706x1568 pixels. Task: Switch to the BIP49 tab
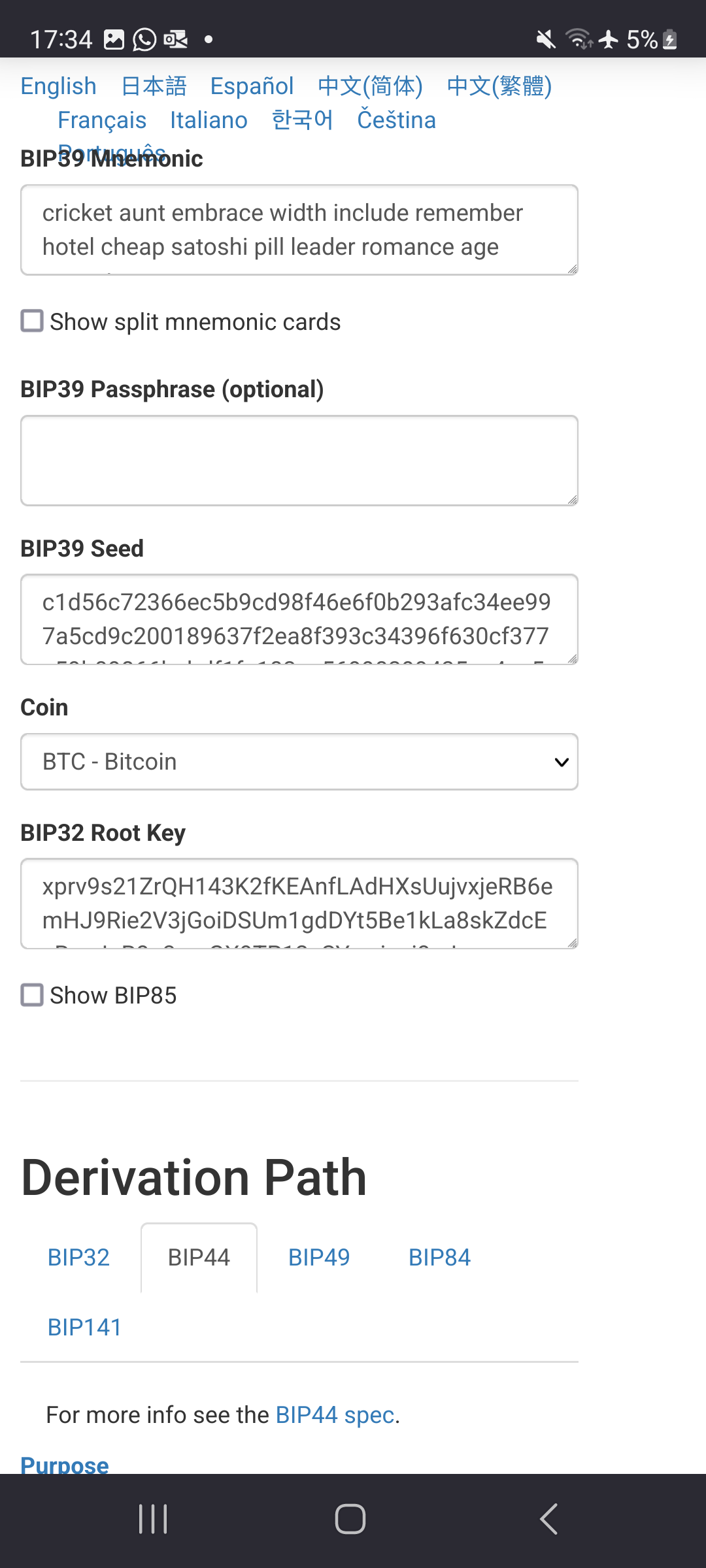[x=319, y=1258]
